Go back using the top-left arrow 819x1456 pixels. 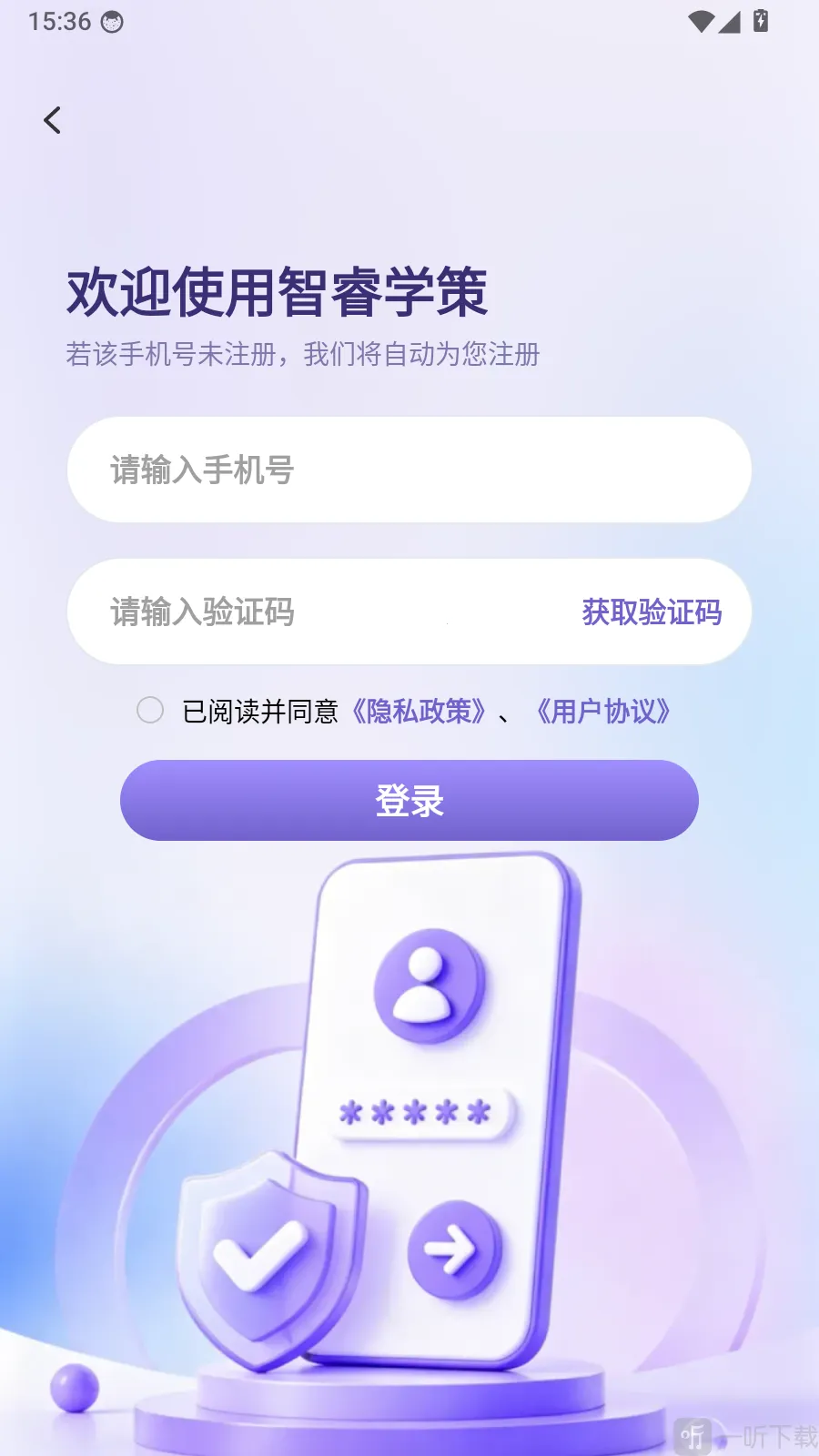click(53, 120)
